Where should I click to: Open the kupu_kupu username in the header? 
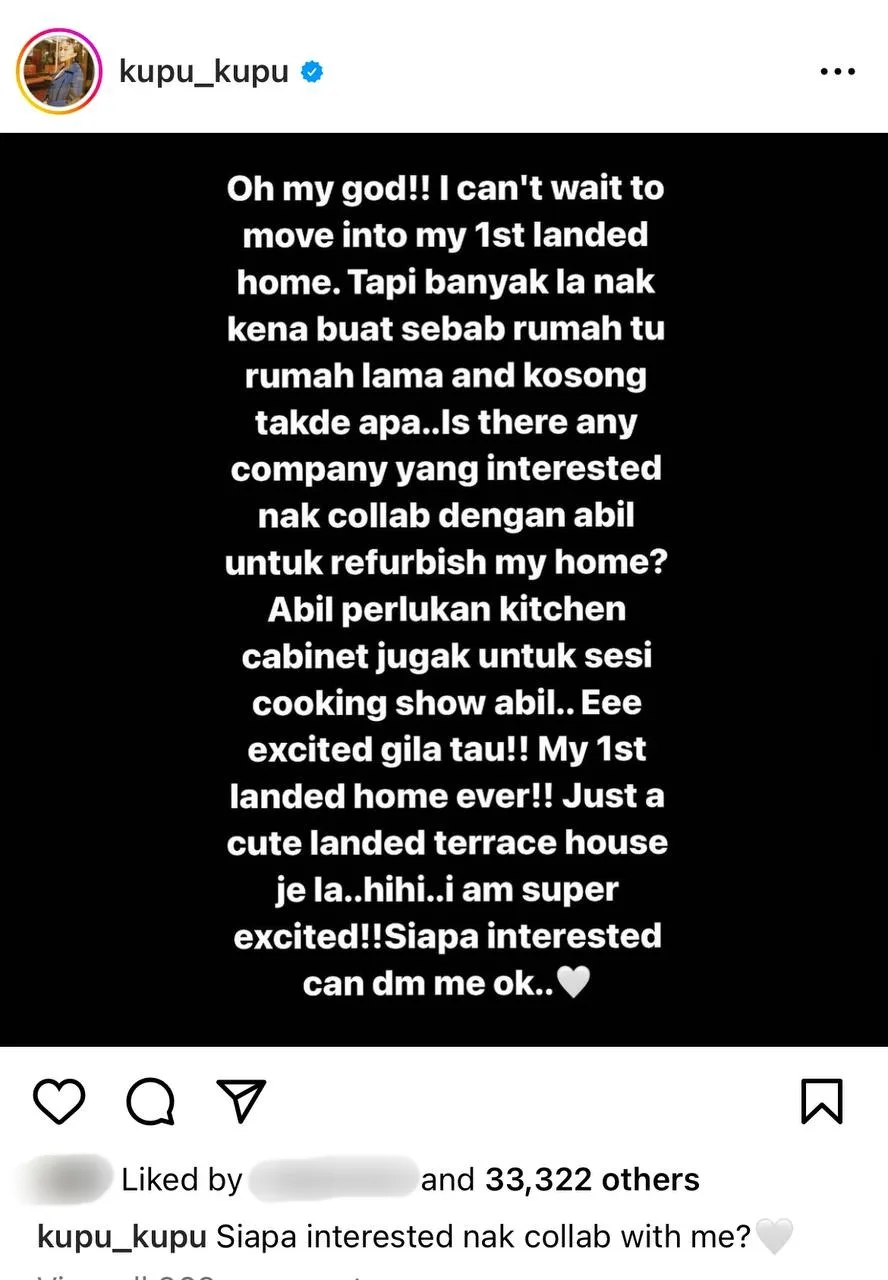click(203, 72)
